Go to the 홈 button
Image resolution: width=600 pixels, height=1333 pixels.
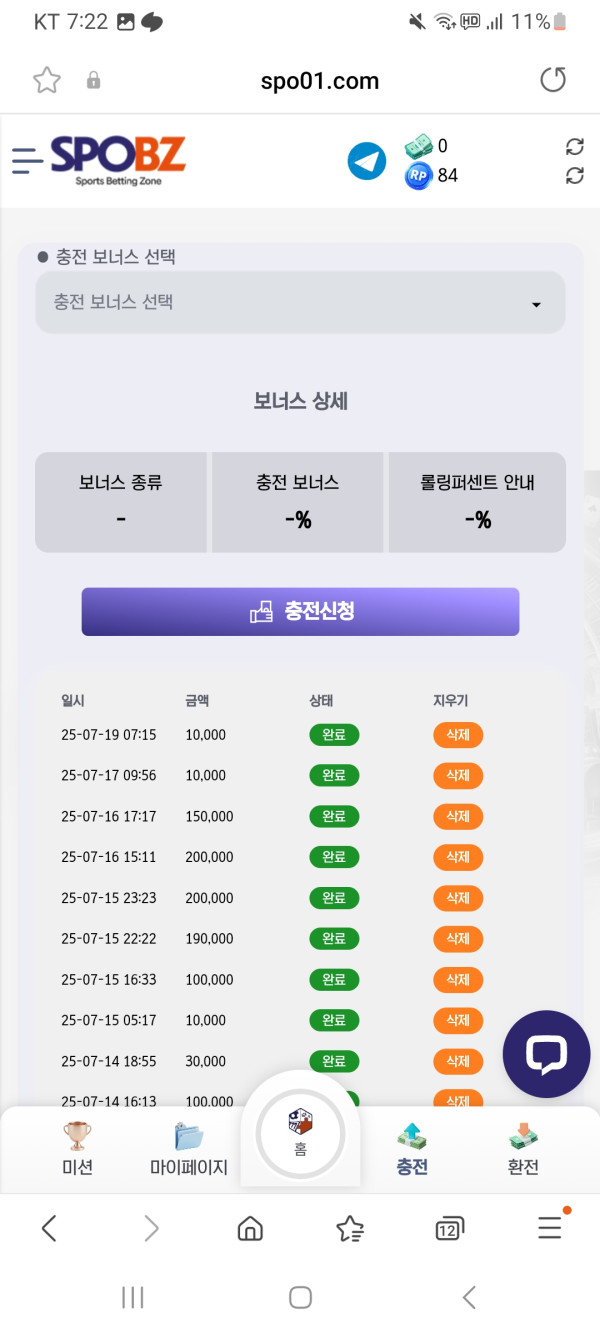point(300,1132)
